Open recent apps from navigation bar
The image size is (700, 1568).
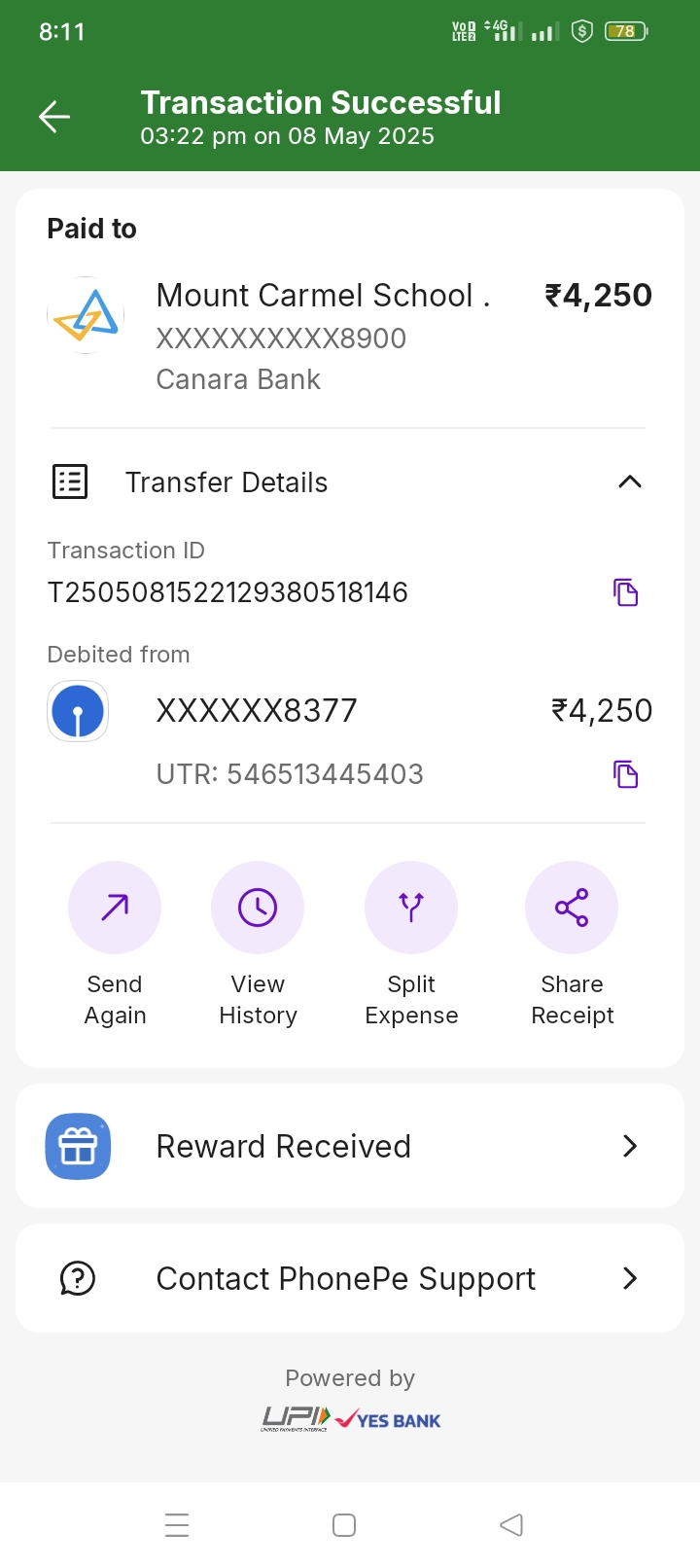(177, 1524)
